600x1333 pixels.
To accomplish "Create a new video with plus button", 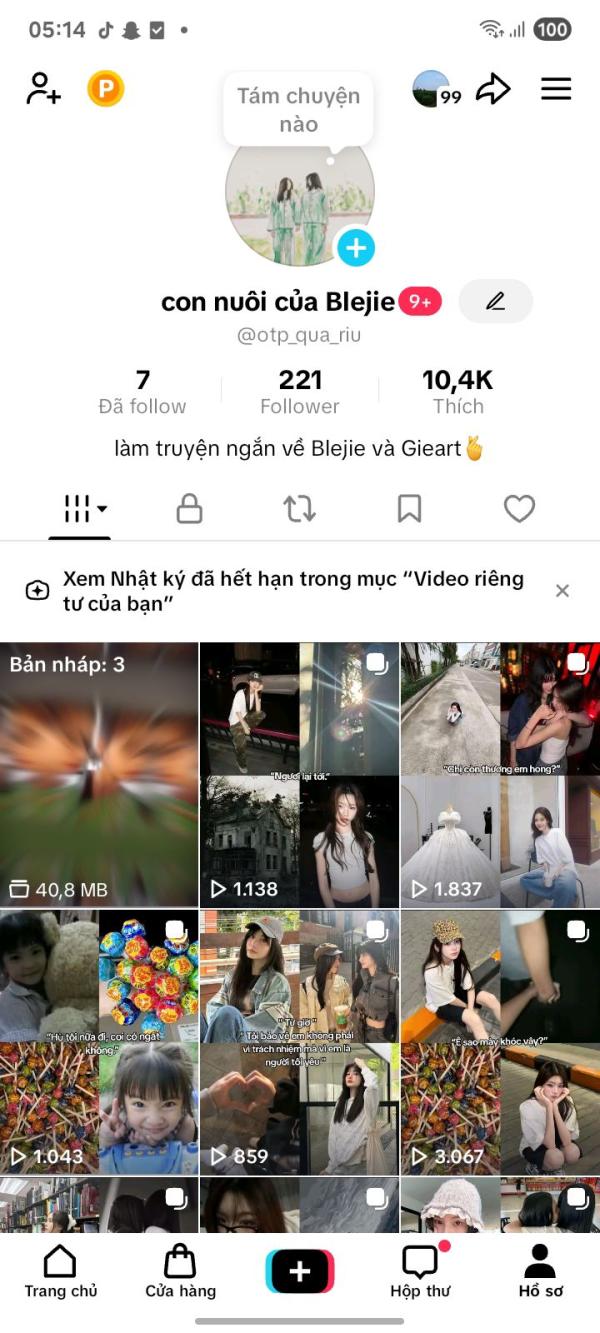I will point(300,1271).
